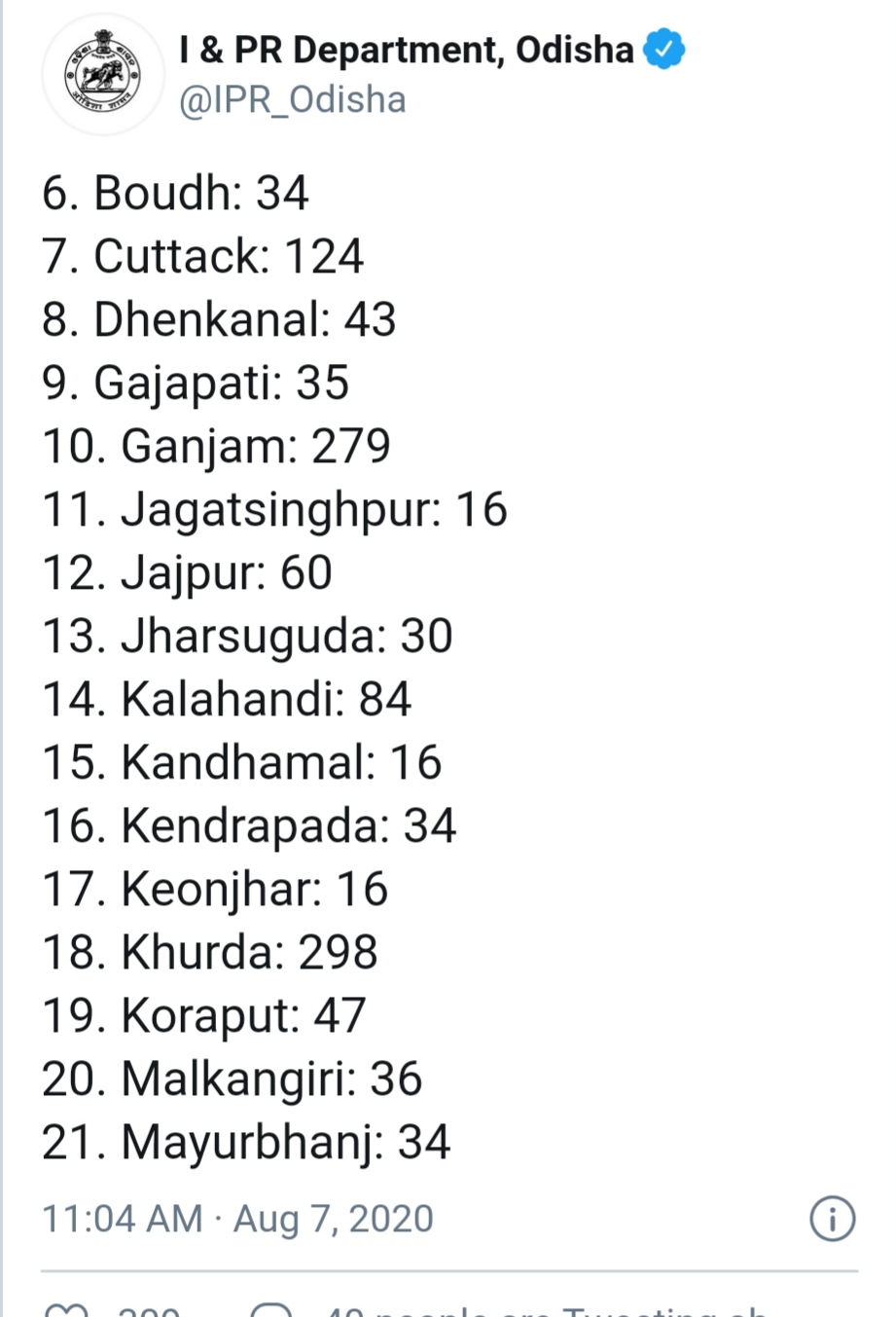Open I & PR Department, Odisha profile name
Screen dimensions: 896x1317
point(406,49)
